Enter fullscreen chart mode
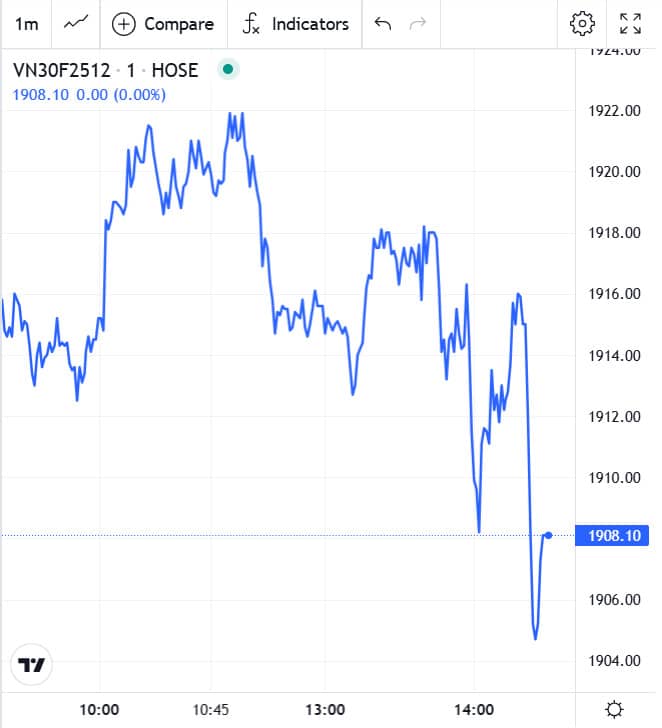This screenshot has height=728, width=662. (x=630, y=24)
